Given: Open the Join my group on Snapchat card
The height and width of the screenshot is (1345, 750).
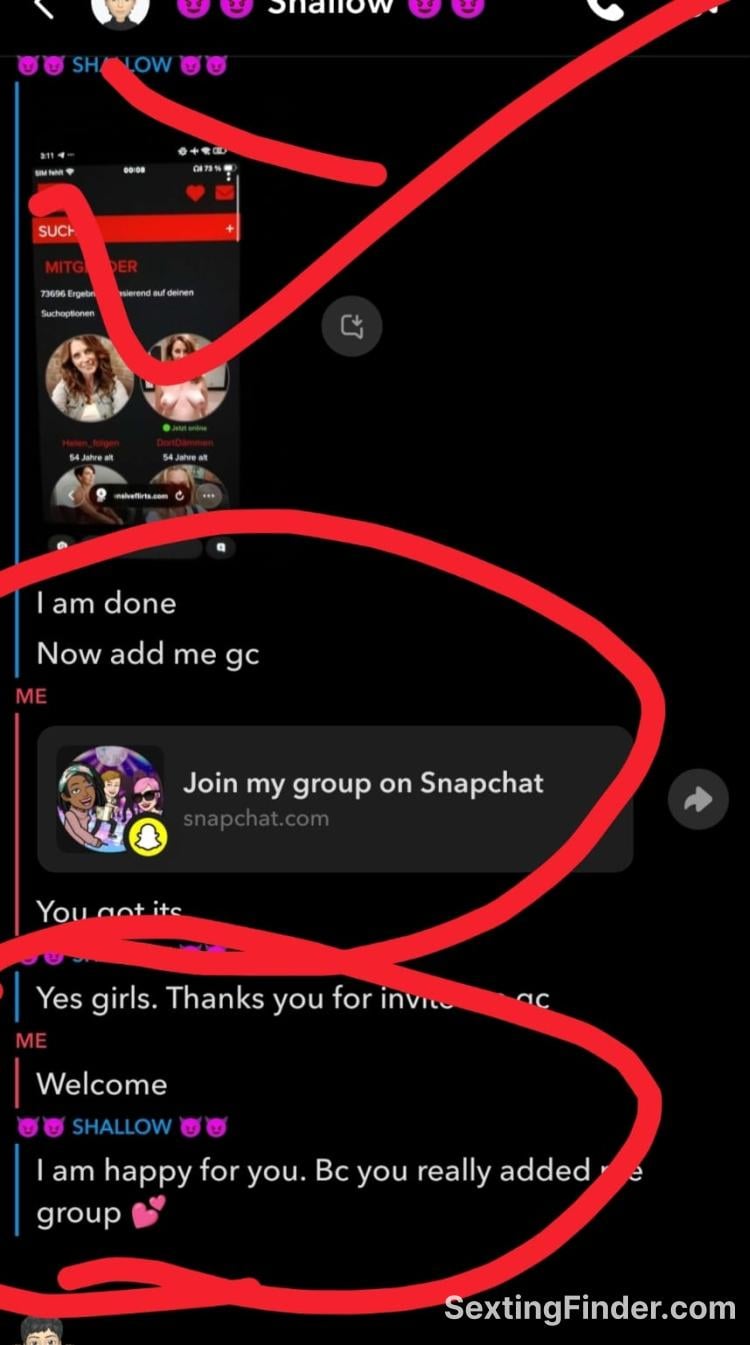Looking at the screenshot, I should 335,799.
